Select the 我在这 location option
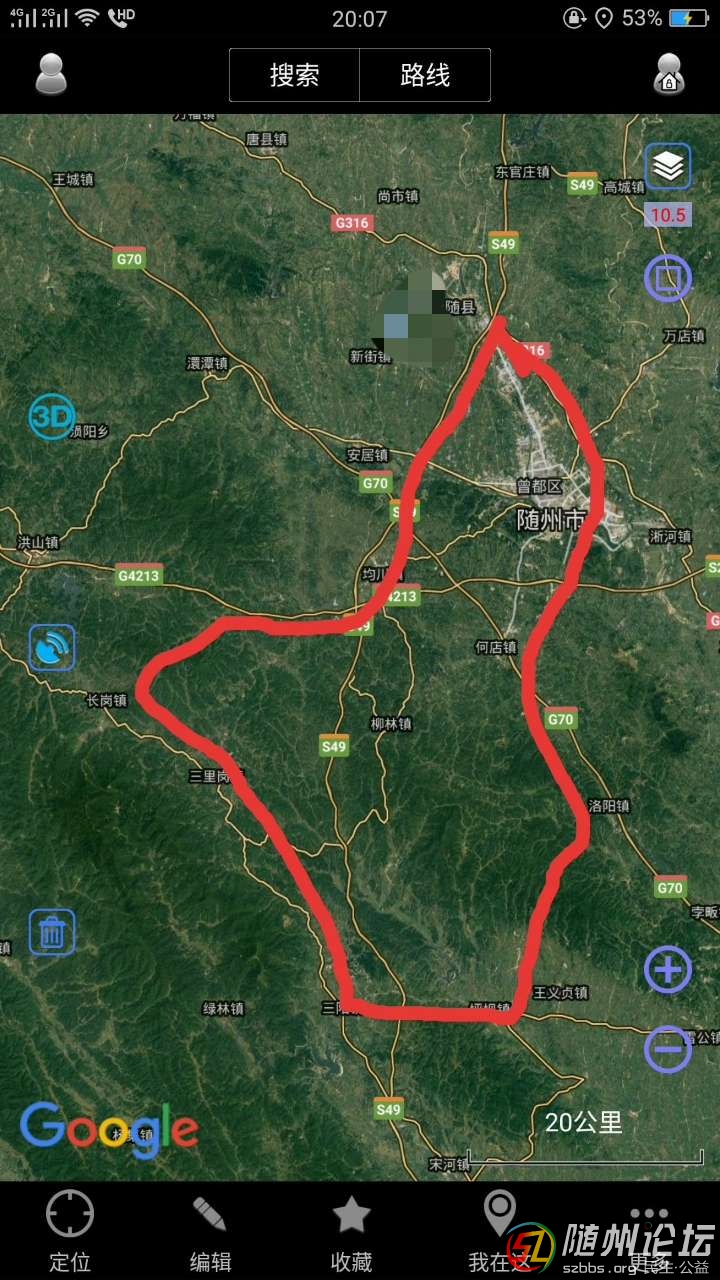Viewport: 720px width, 1280px height. click(499, 1232)
